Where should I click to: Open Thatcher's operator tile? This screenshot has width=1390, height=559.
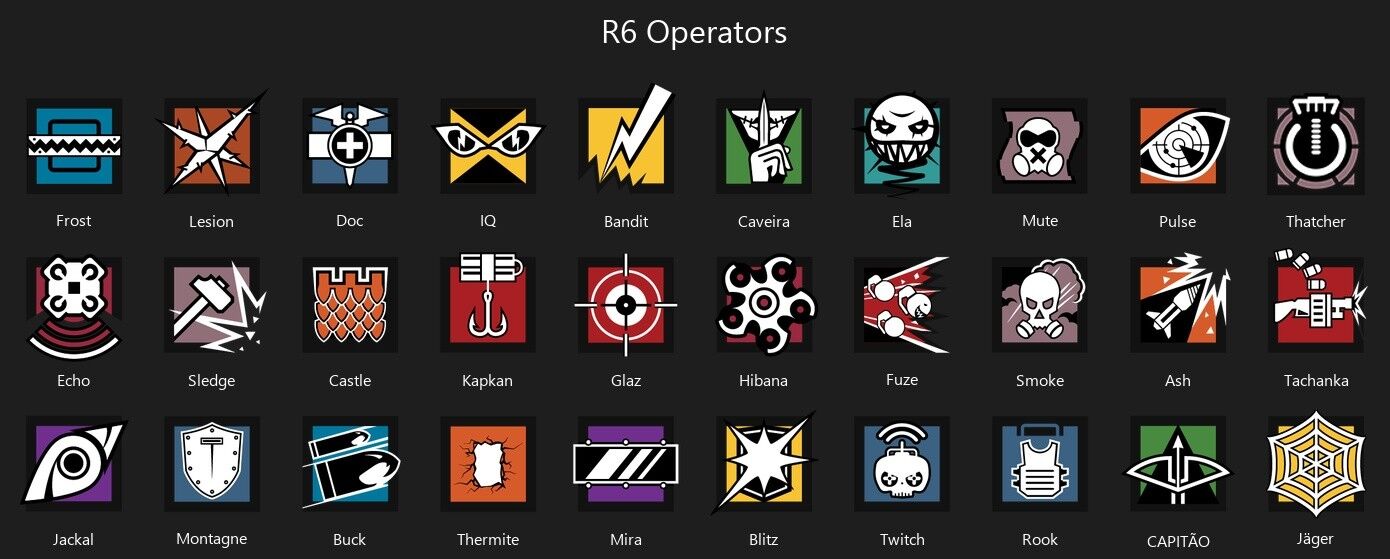1315,146
